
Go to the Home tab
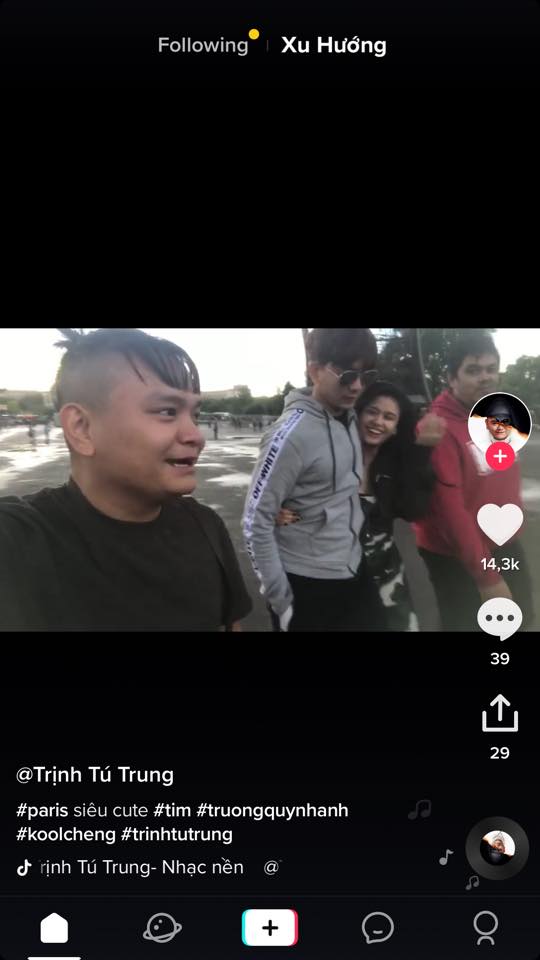(x=54, y=928)
